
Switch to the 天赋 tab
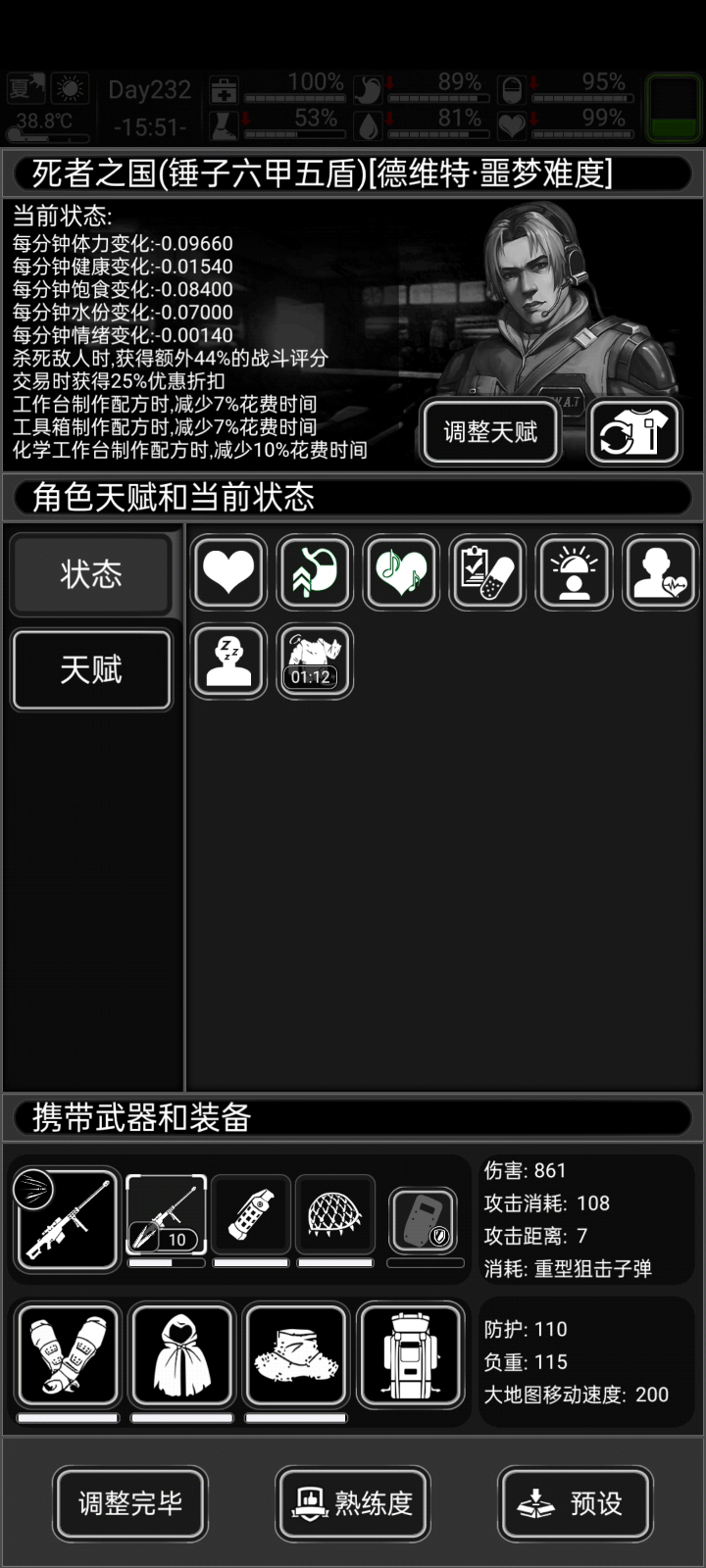[91, 669]
